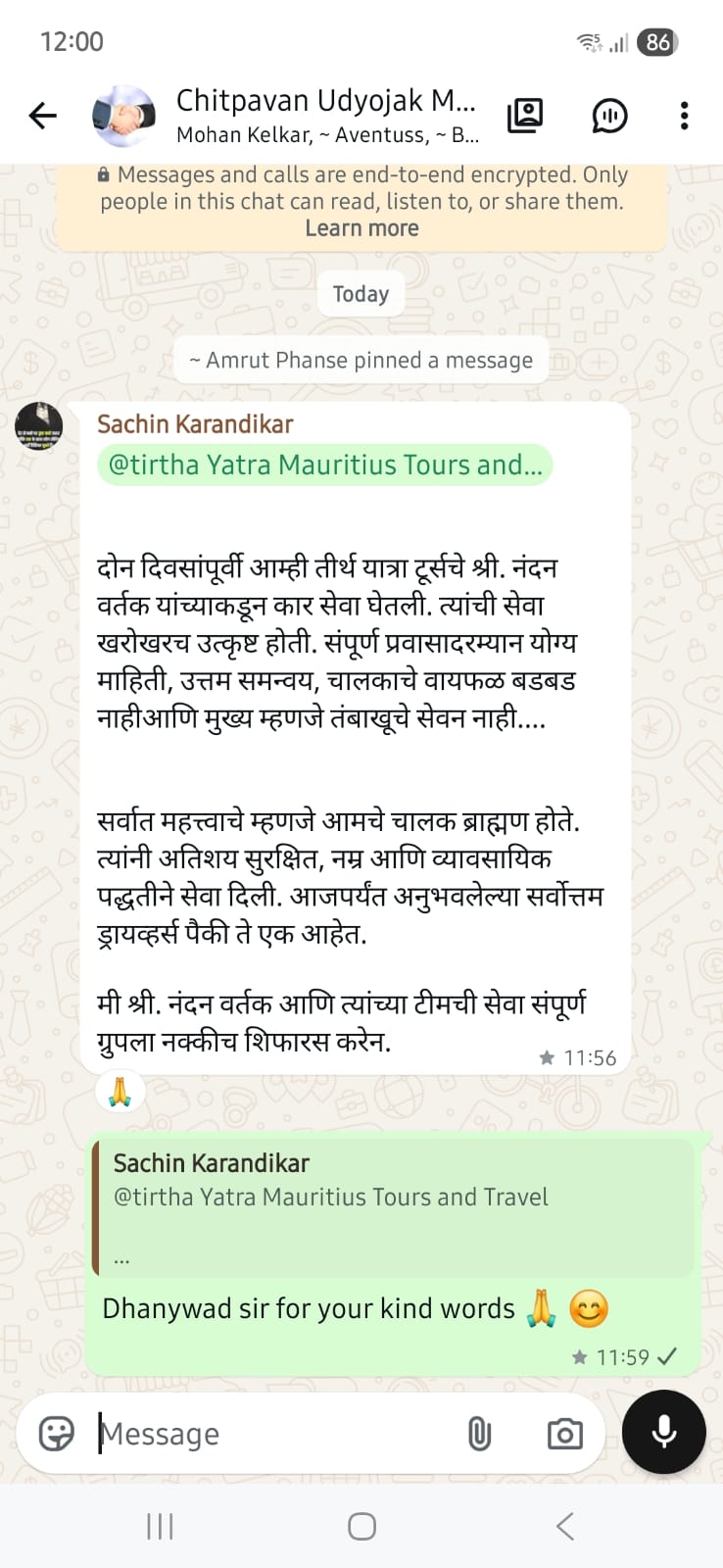
Task: Open recent apps from navigation bar
Action: click(160, 1526)
